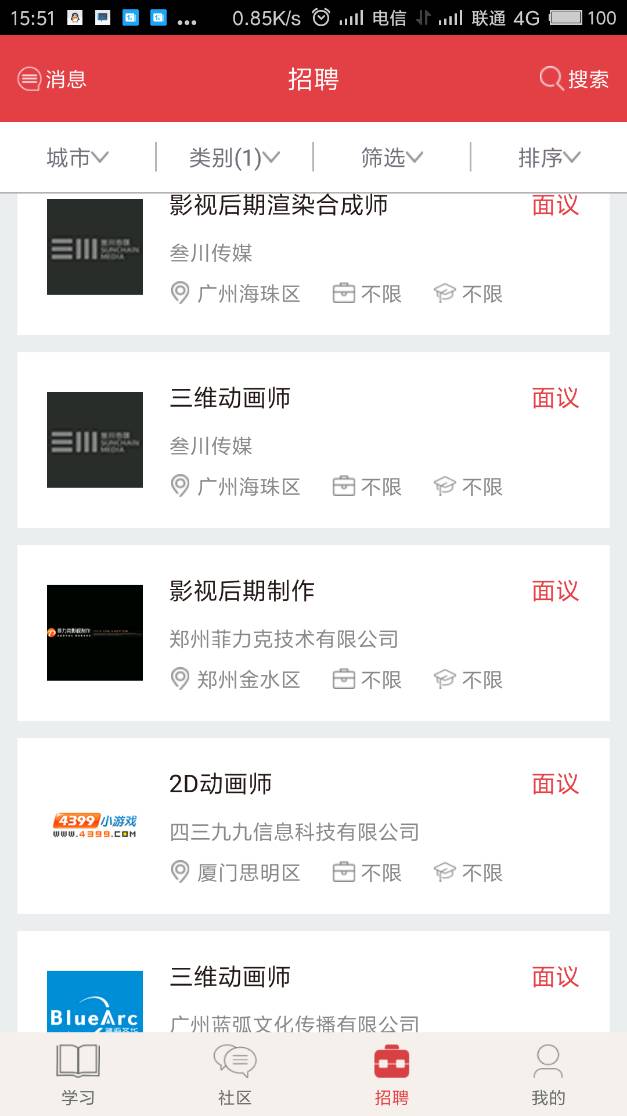This screenshot has height=1116, width=627.
Task: Switch to the 我的 profile tab
Action: click(548, 1075)
